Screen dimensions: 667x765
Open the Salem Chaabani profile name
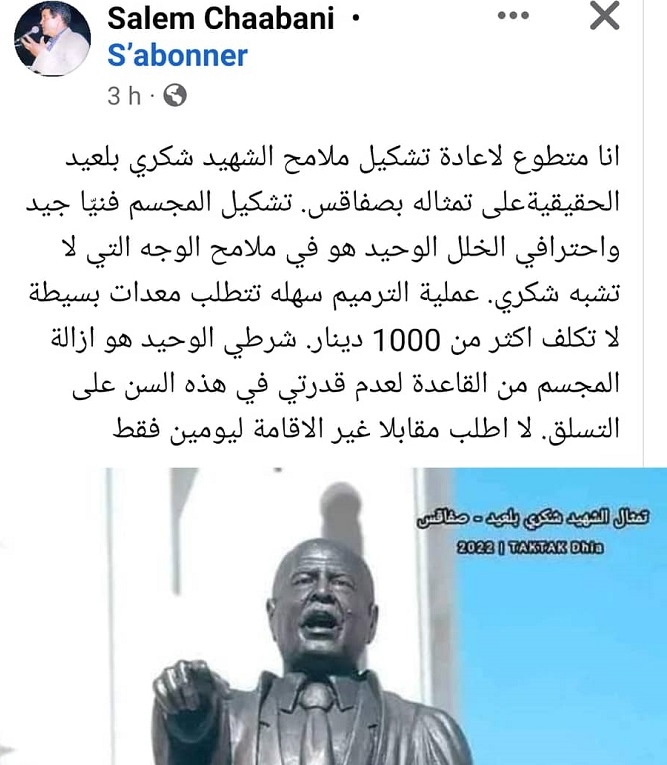(x=220, y=18)
